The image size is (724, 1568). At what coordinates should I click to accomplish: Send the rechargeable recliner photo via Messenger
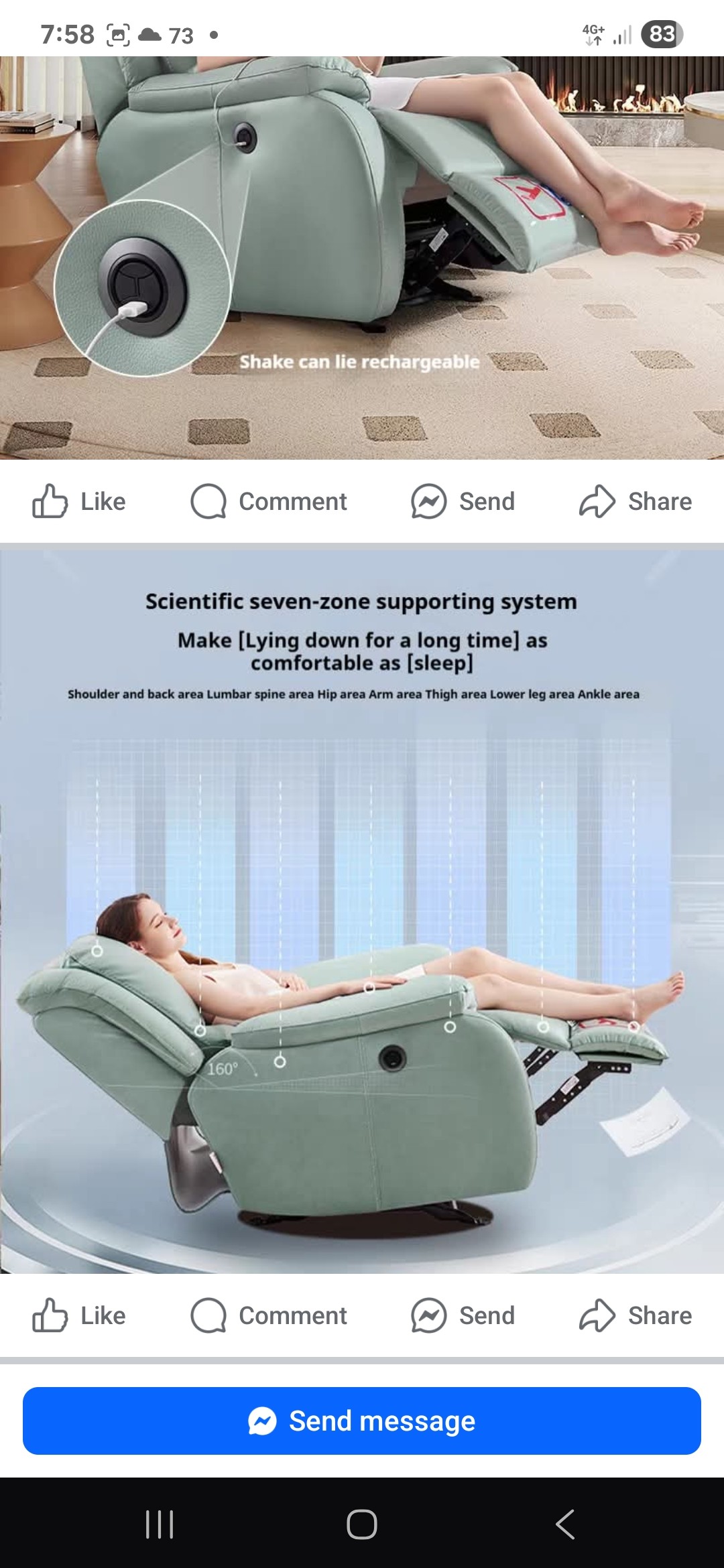(463, 501)
